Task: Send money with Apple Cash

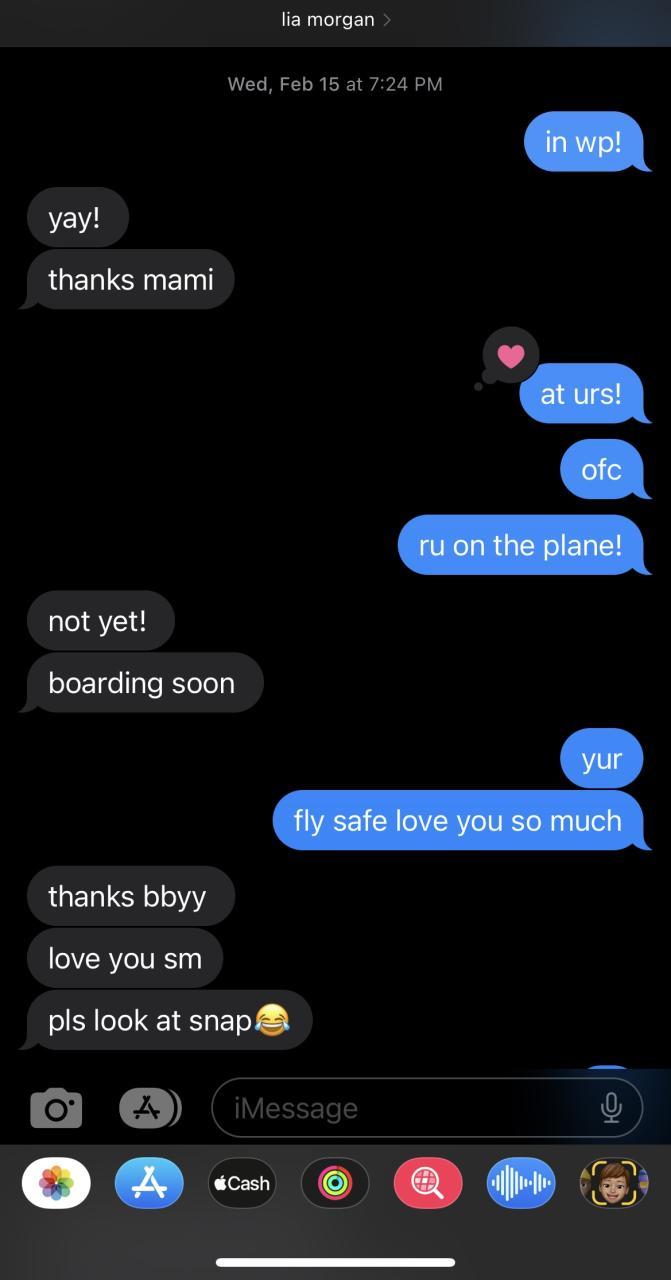Action: pos(242,1184)
